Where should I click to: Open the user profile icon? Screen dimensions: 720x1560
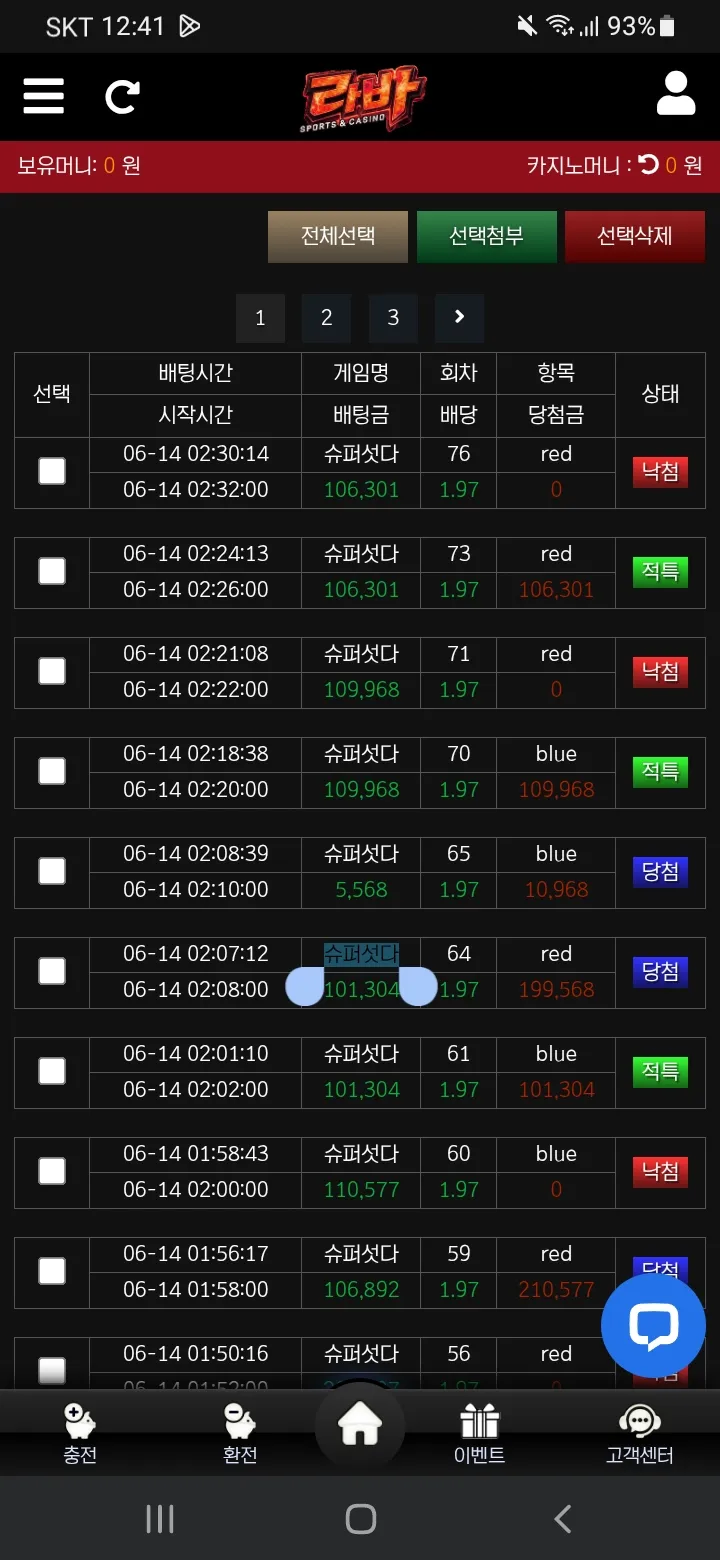click(676, 94)
